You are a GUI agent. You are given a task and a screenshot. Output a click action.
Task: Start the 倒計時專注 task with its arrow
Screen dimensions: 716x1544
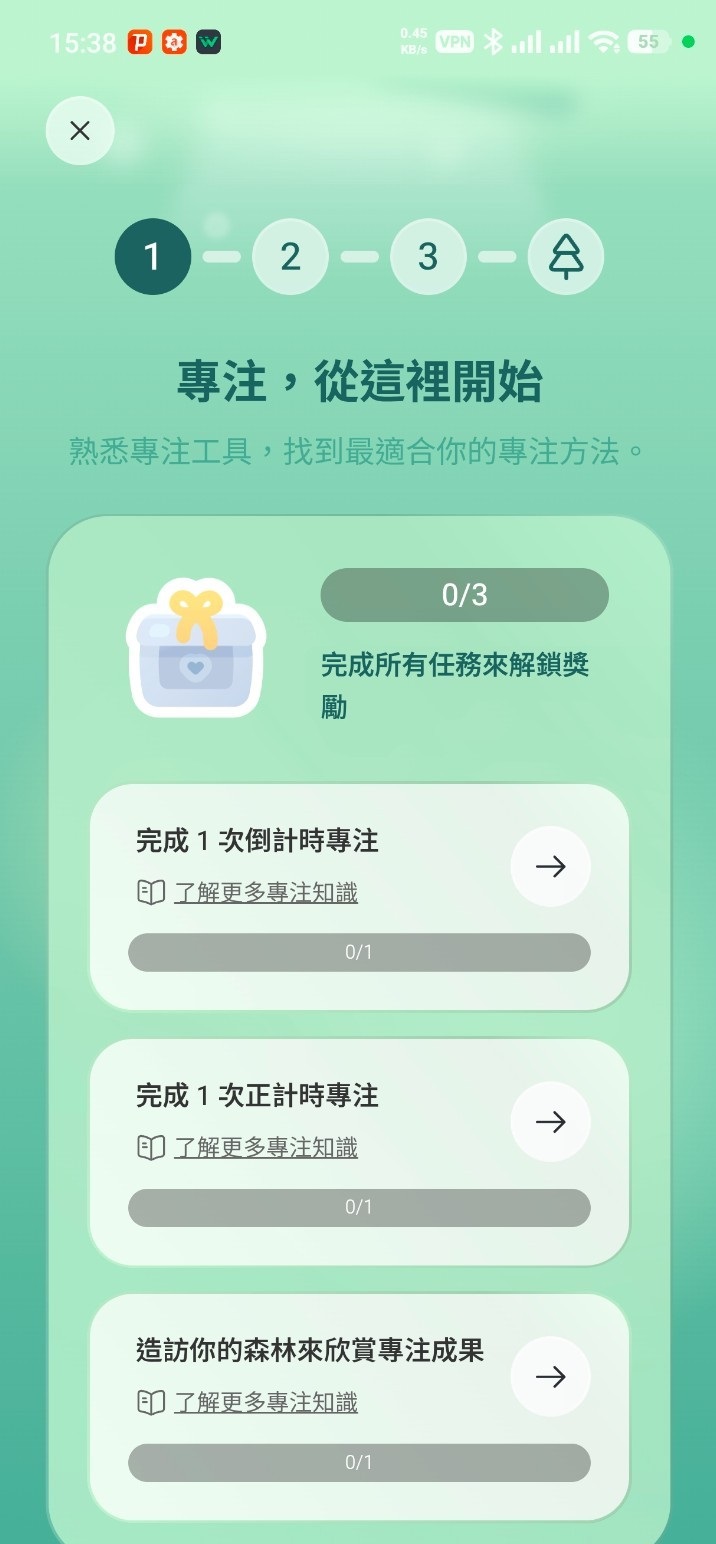click(x=550, y=867)
